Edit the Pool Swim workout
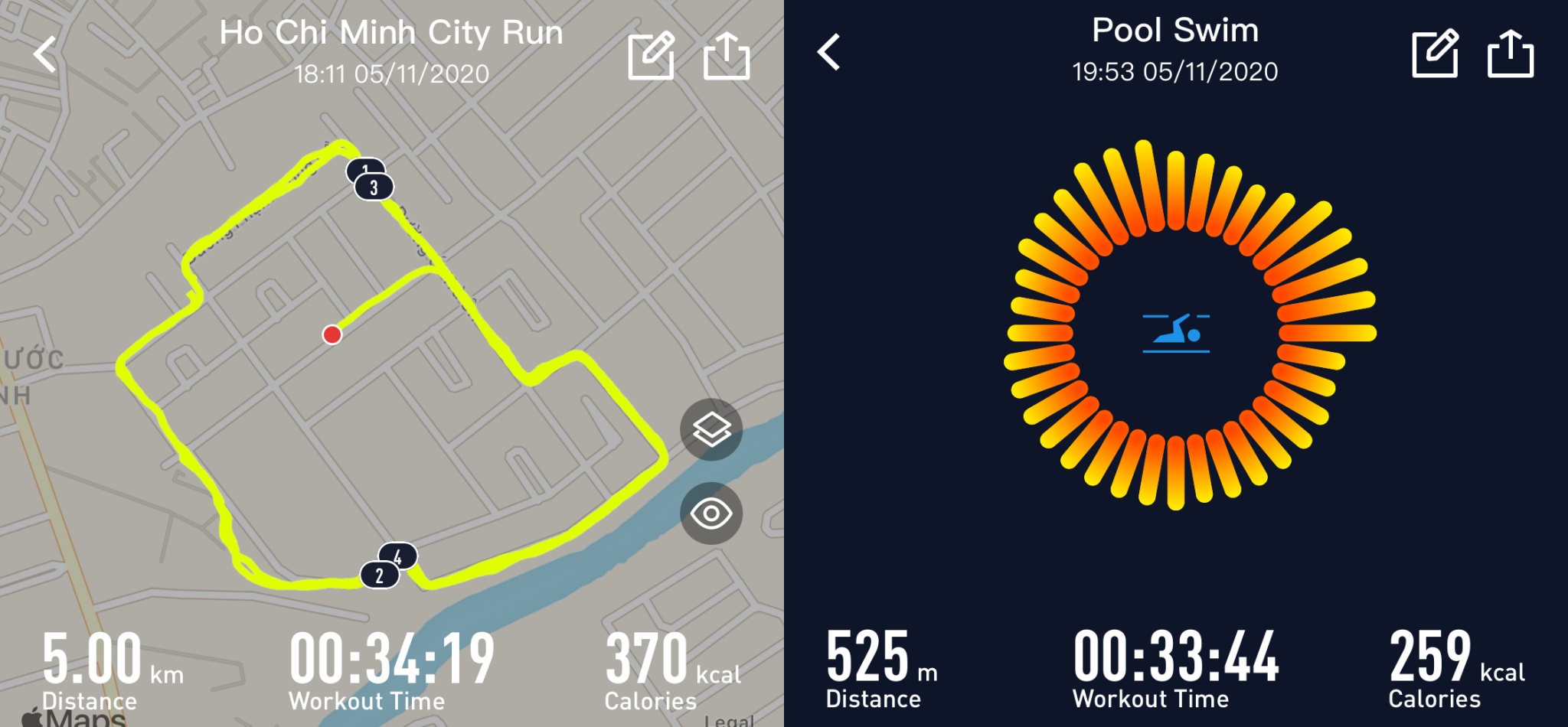Image resolution: width=1568 pixels, height=727 pixels. tap(1435, 54)
